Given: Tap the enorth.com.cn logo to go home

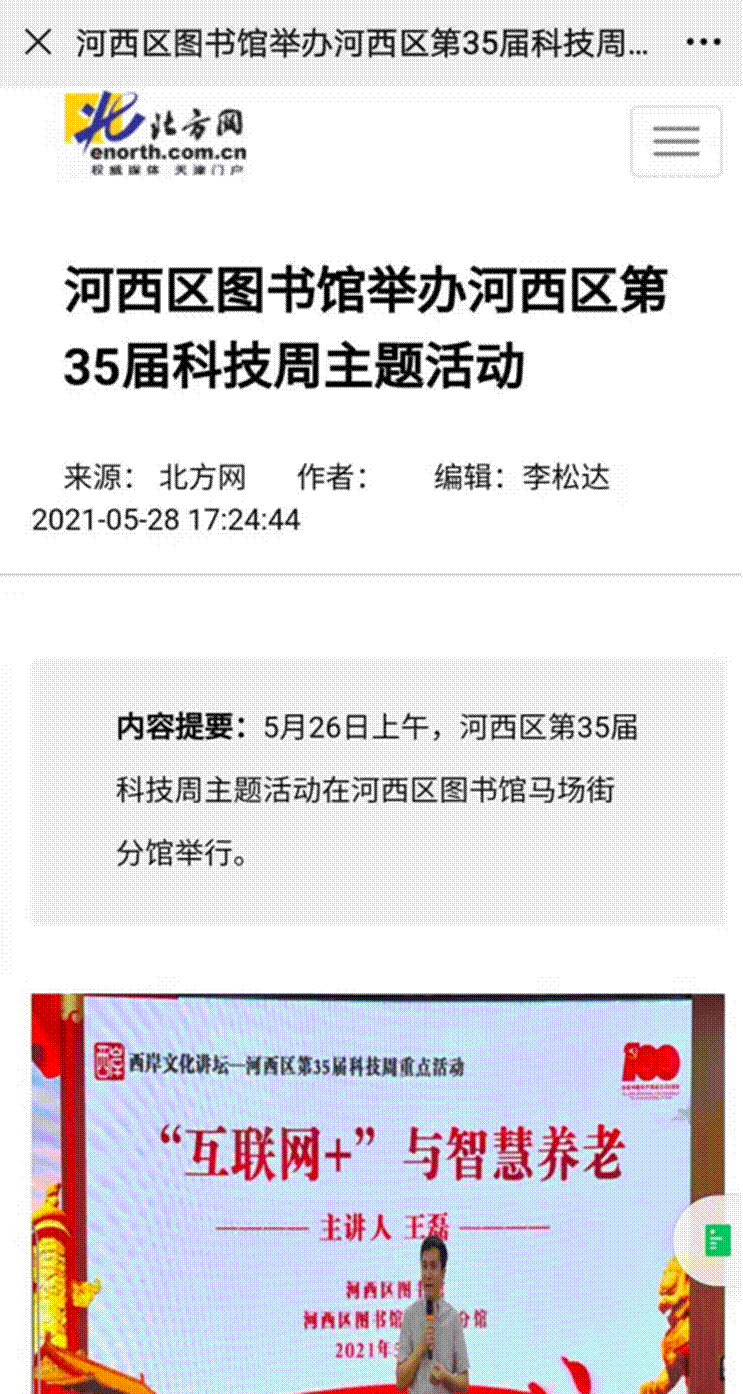Looking at the screenshot, I should [x=155, y=135].
